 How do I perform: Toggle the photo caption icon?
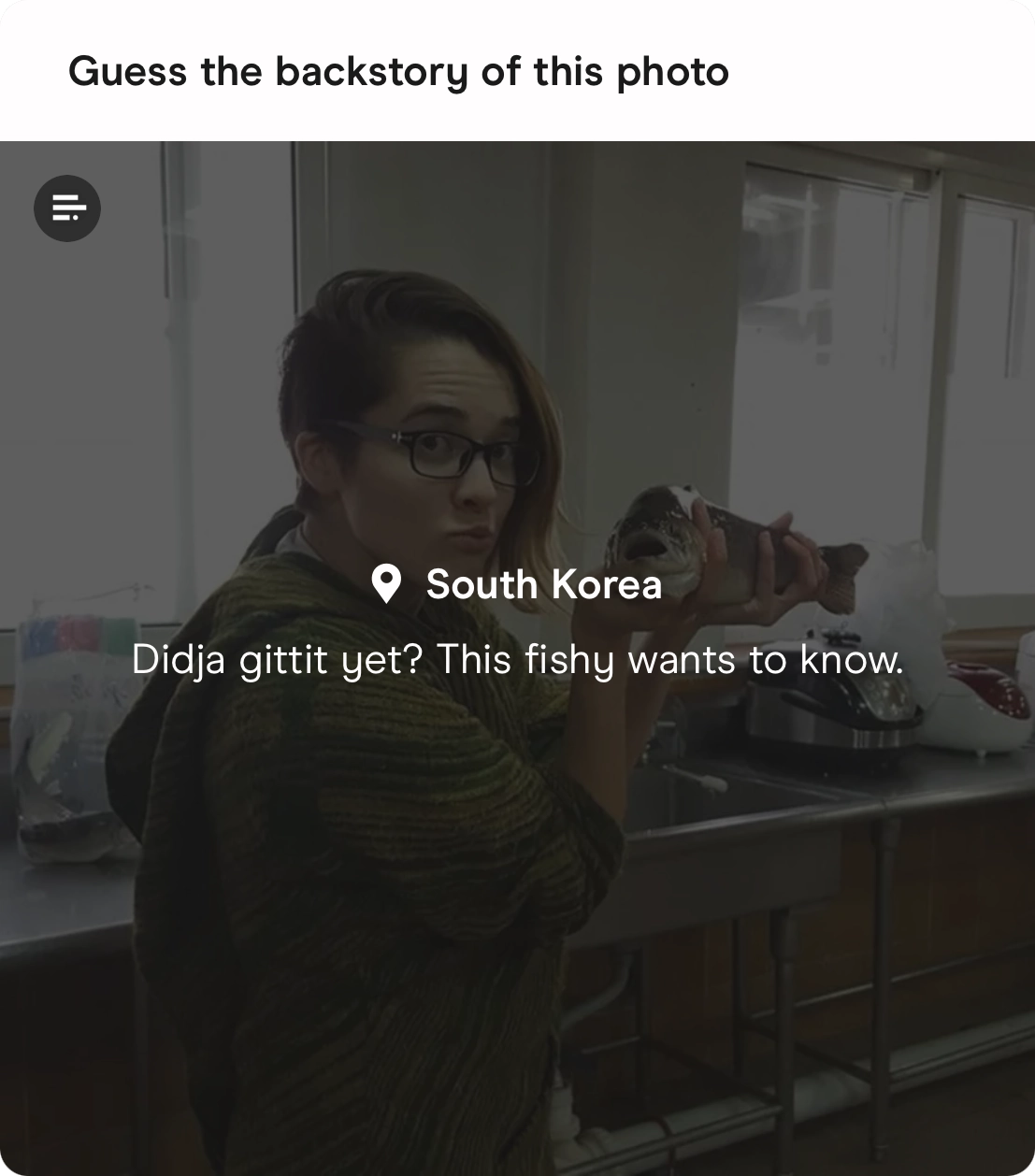[67, 208]
